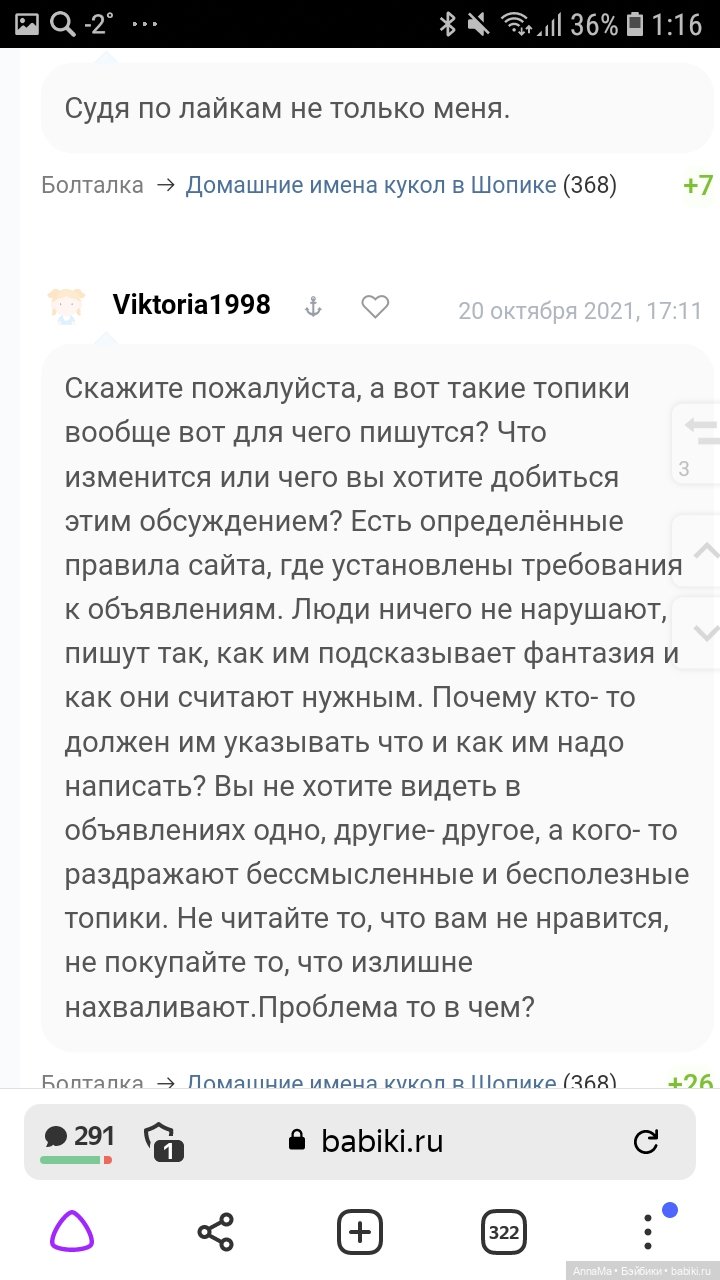The height and width of the screenshot is (1280, 720).
Task: Share this page
Action: pyautogui.click(x=216, y=1231)
